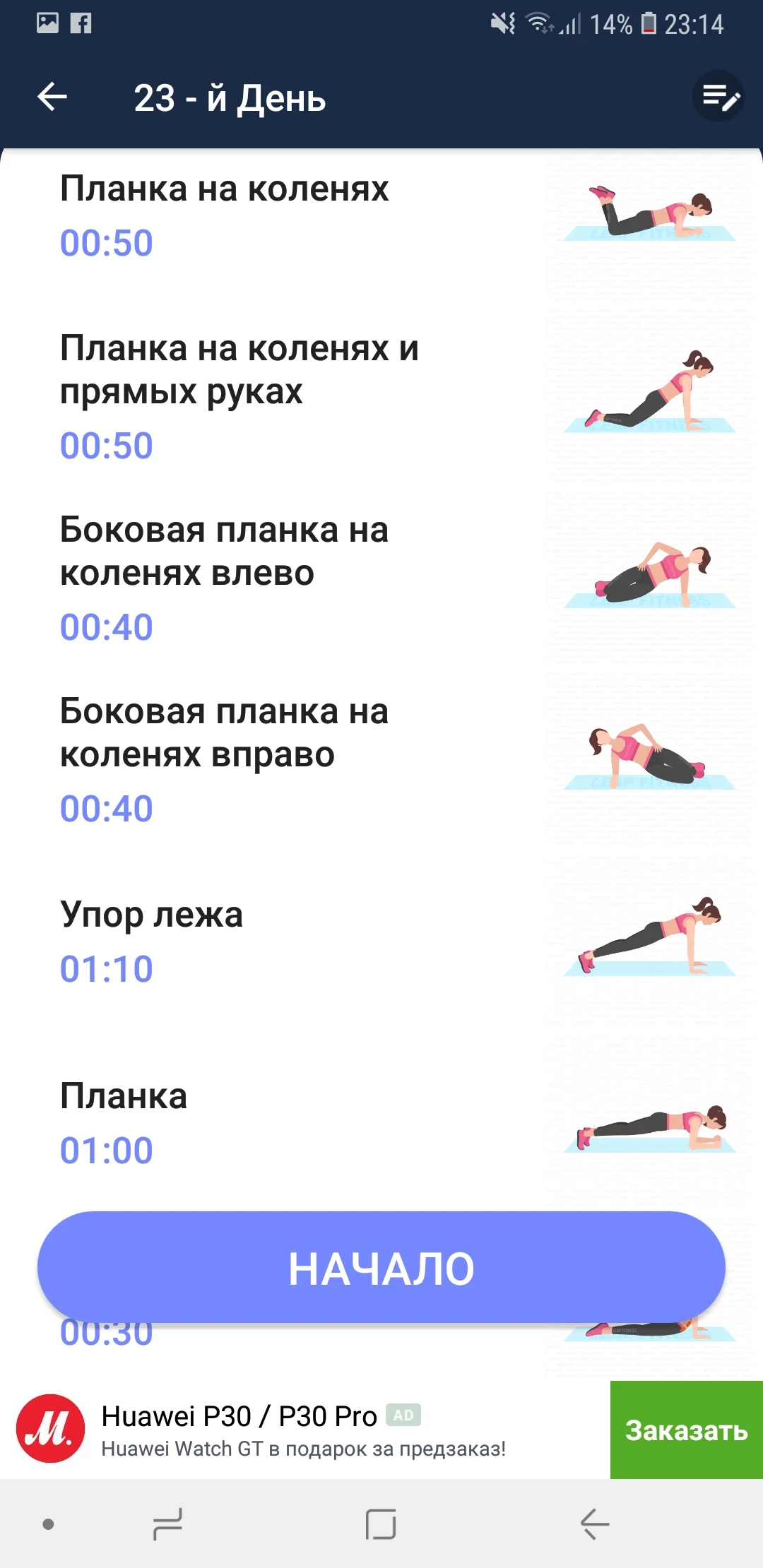Tap the Home navigation button
Image resolution: width=763 pixels, height=1568 pixels.
tap(380, 1526)
